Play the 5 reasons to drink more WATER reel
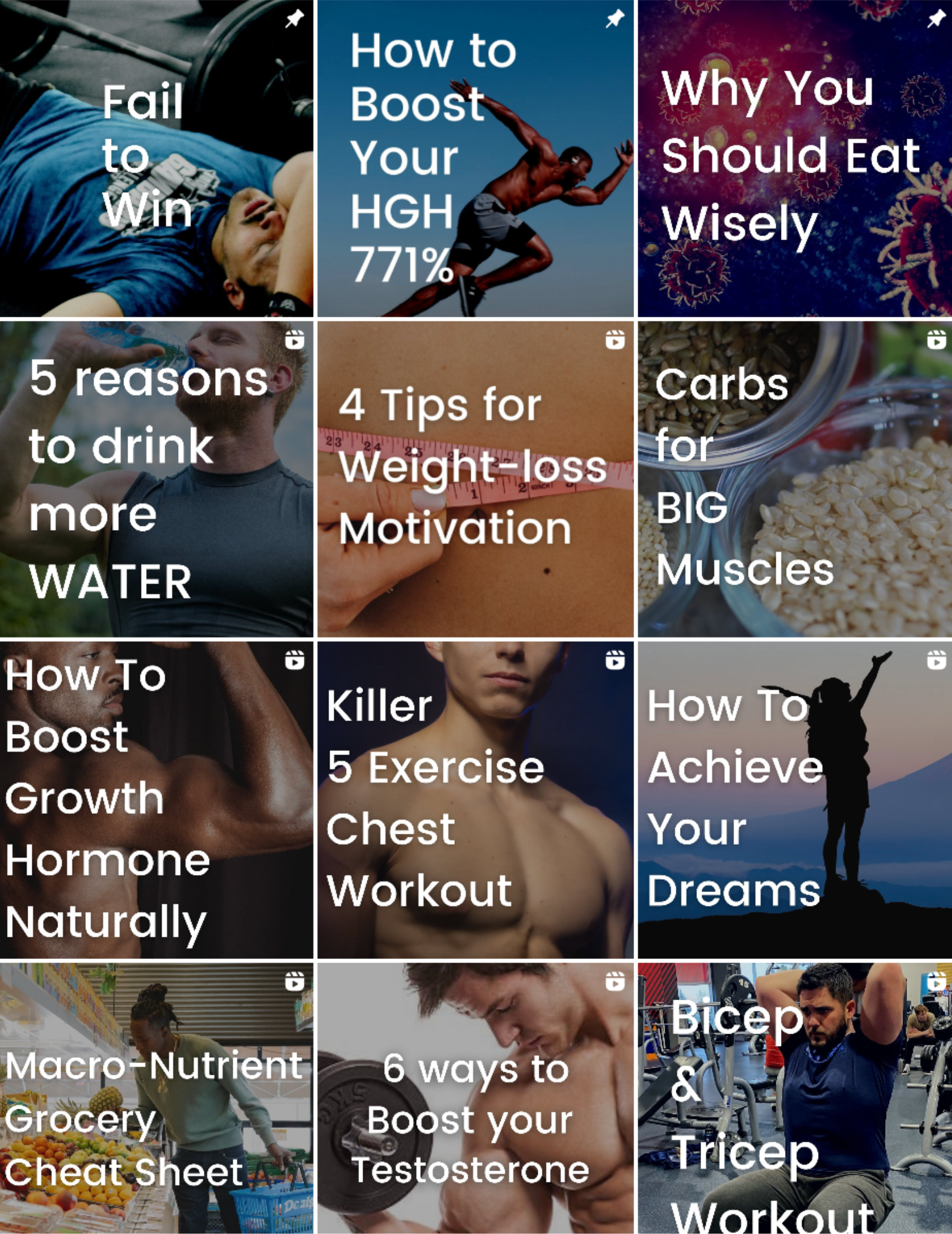This screenshot has width=952, height=1234. 156,479
